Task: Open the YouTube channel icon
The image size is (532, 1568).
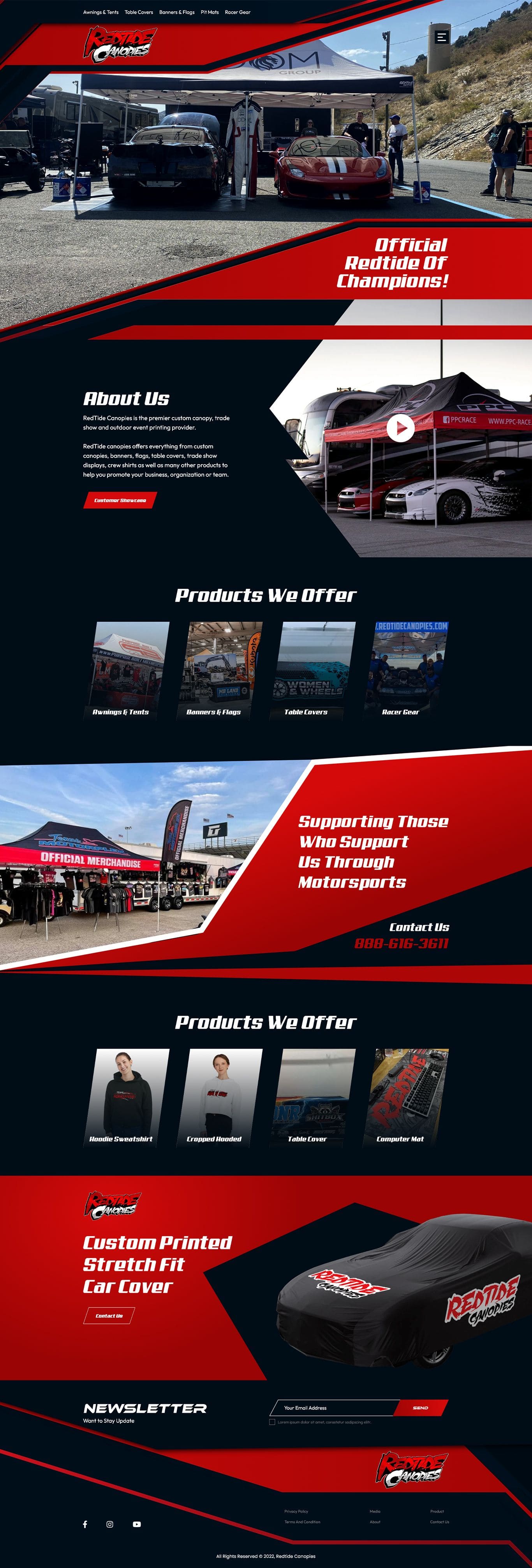Action: point(137,1524)
